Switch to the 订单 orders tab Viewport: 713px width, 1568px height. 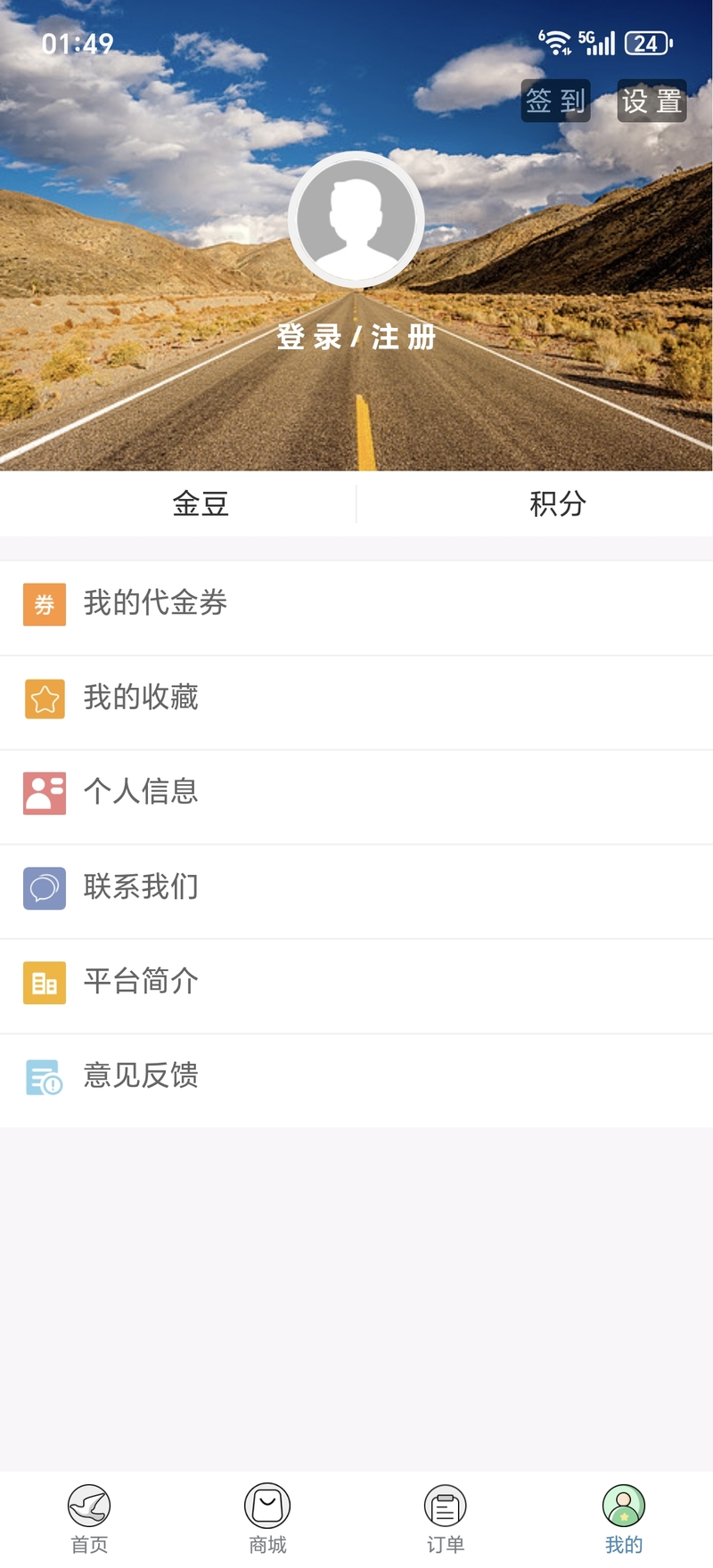tap(446, 1519)
